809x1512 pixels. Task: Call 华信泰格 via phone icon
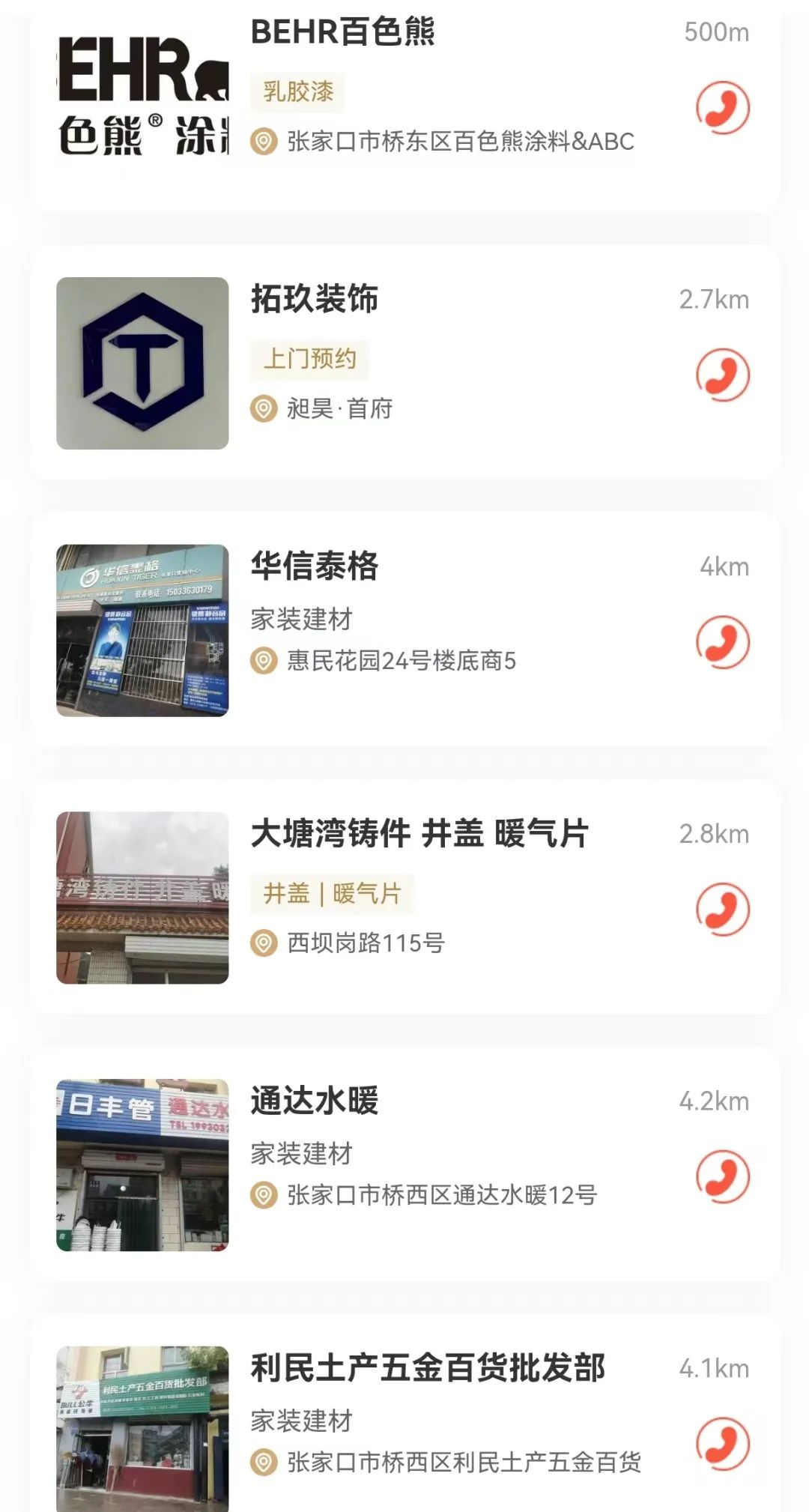coord(722,642)
